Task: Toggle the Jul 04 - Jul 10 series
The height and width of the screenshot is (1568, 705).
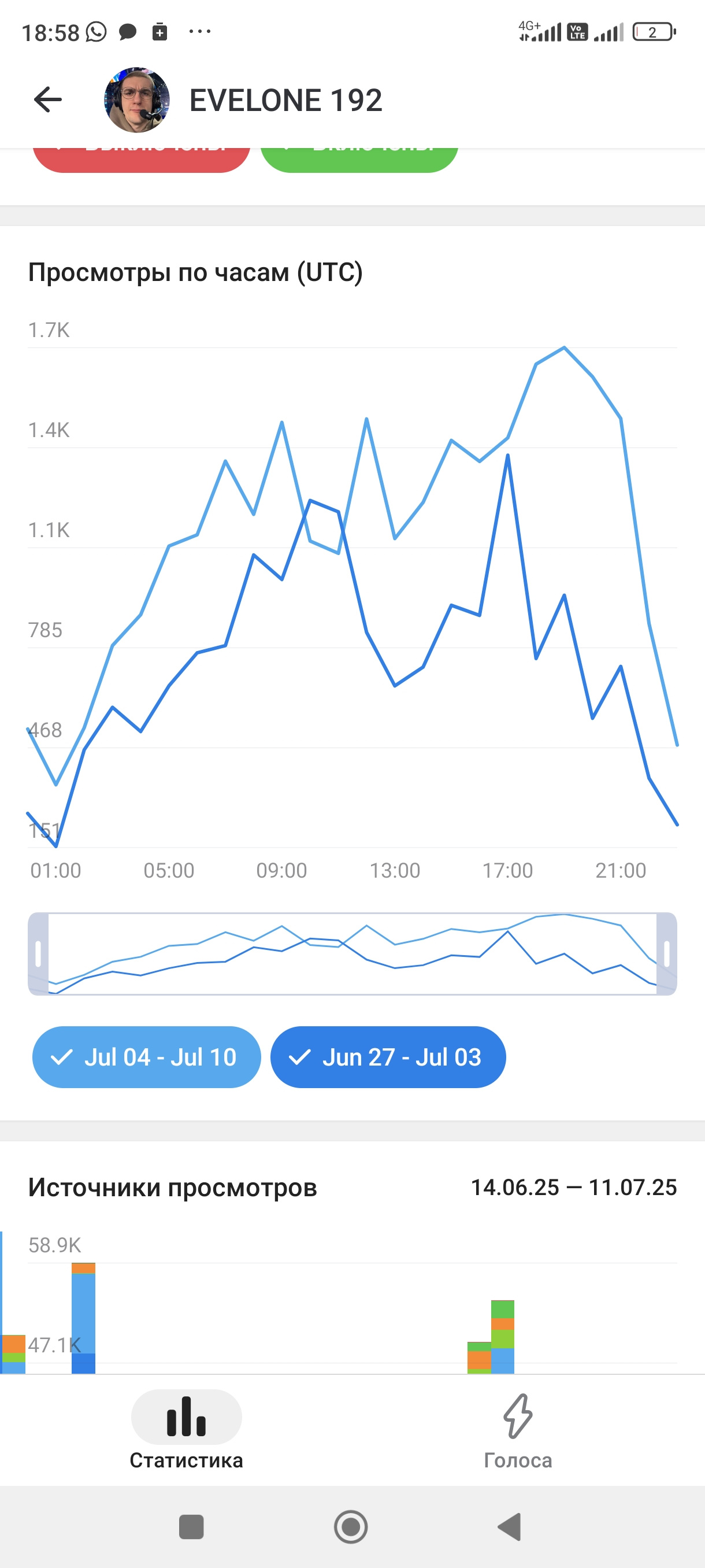Action: 147,1057
